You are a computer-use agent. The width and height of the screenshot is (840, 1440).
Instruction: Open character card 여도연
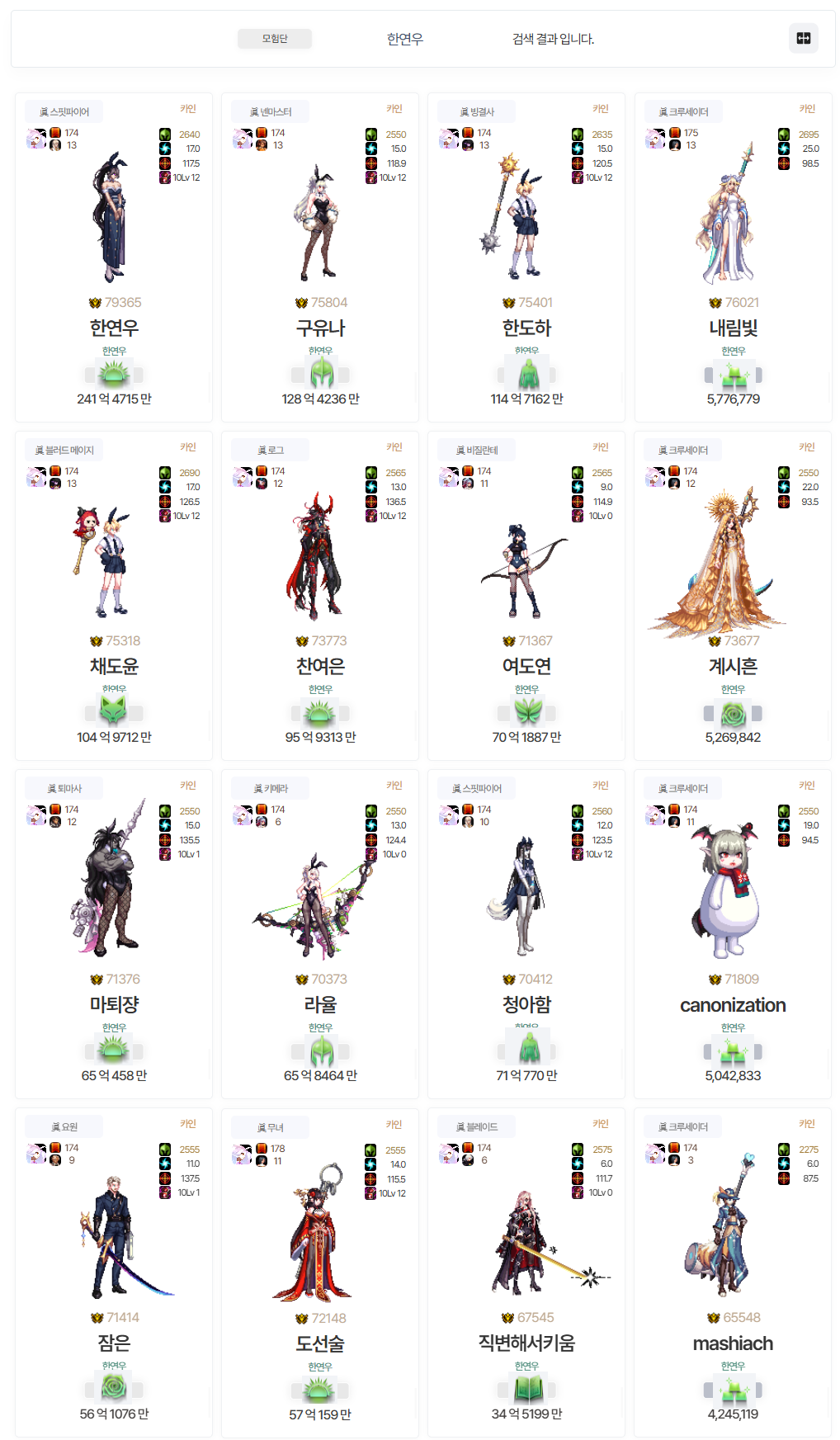[x=526, y=596]
